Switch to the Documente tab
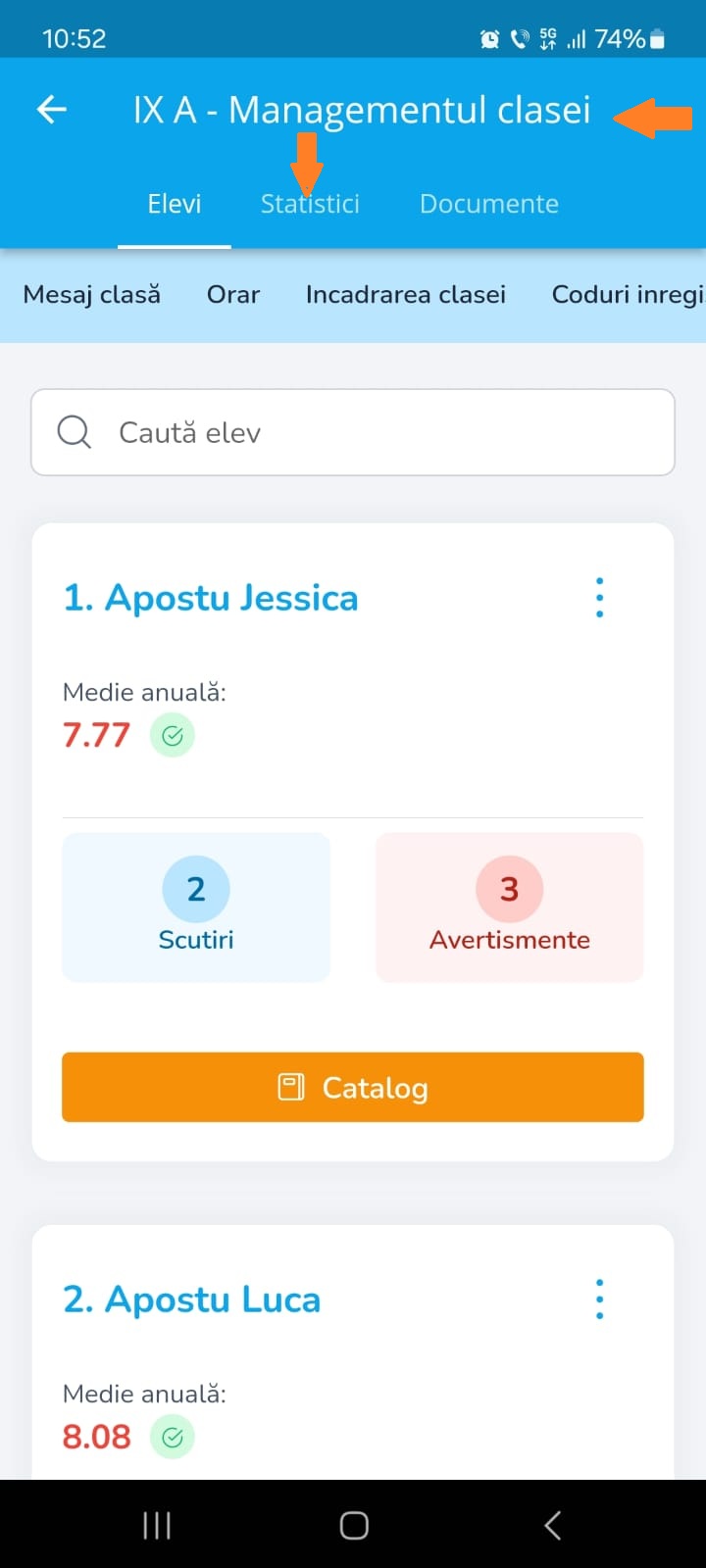This screenshot has width=706, height=1568. coord(489,204)
